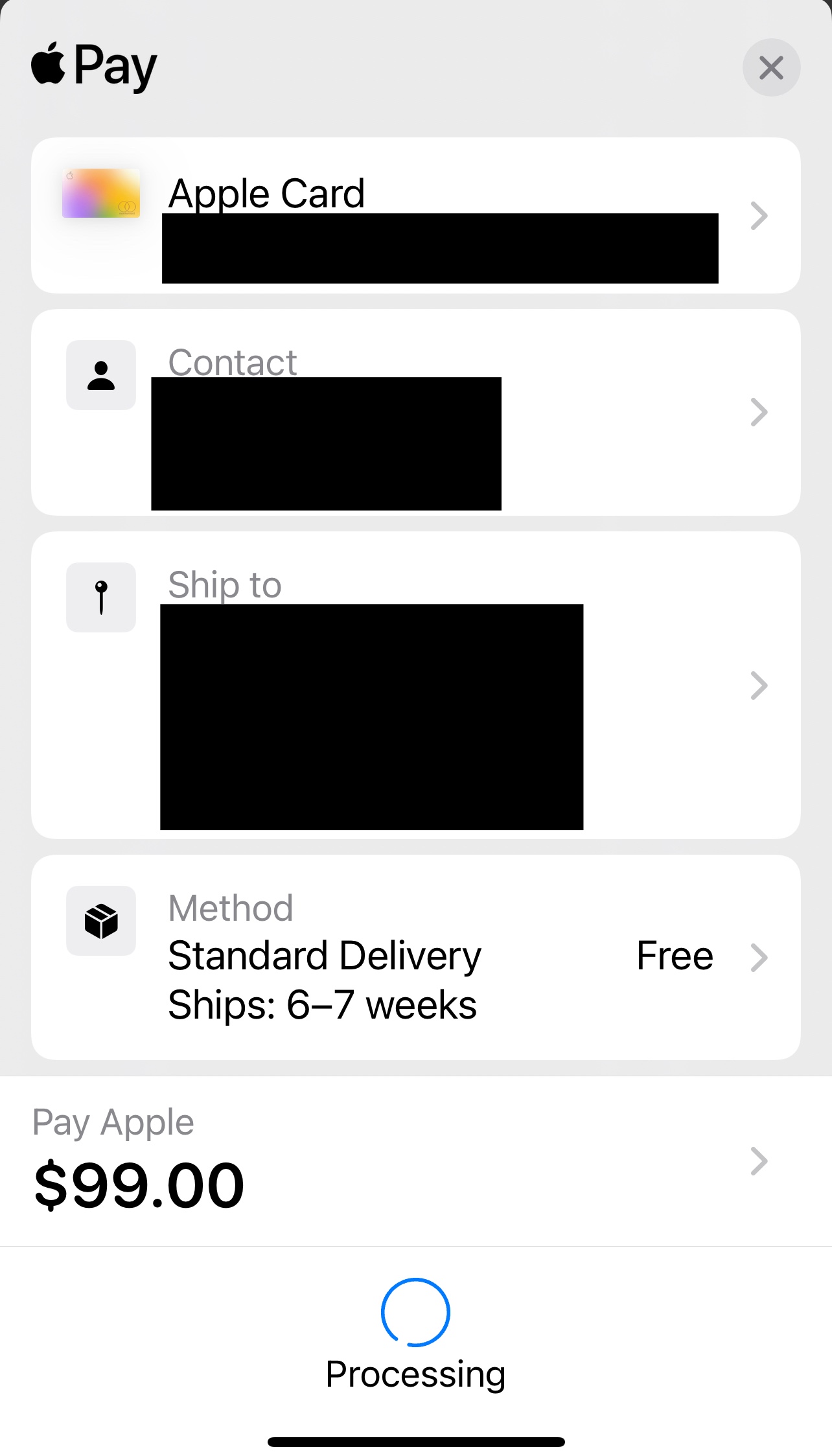Change the Standard Delivery shipping method
Viewport: 832px width, 1456px height.
click(758, 958)
